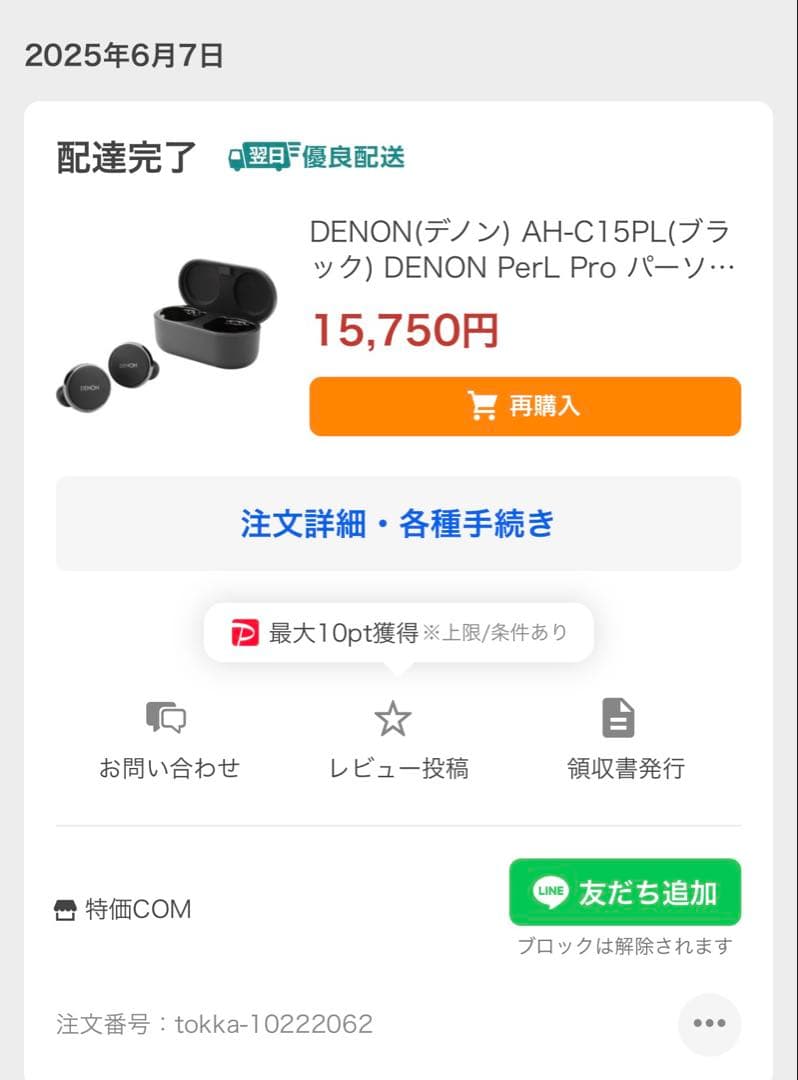Expand the three-dot options menu
This screenshot has height=1080, width=798.
tap(709, 1023)
